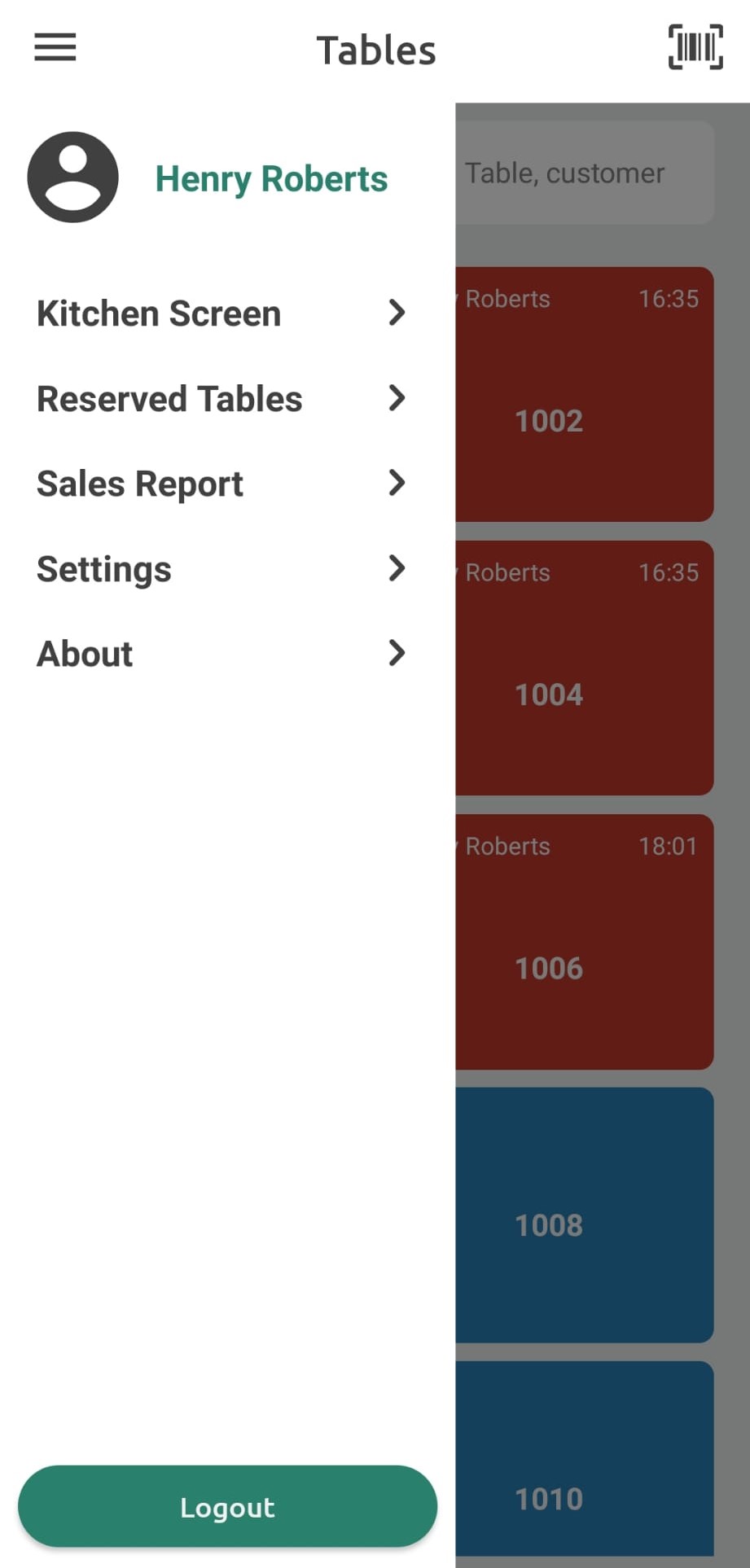Open the barcode scanner

(x=695, y=47)
